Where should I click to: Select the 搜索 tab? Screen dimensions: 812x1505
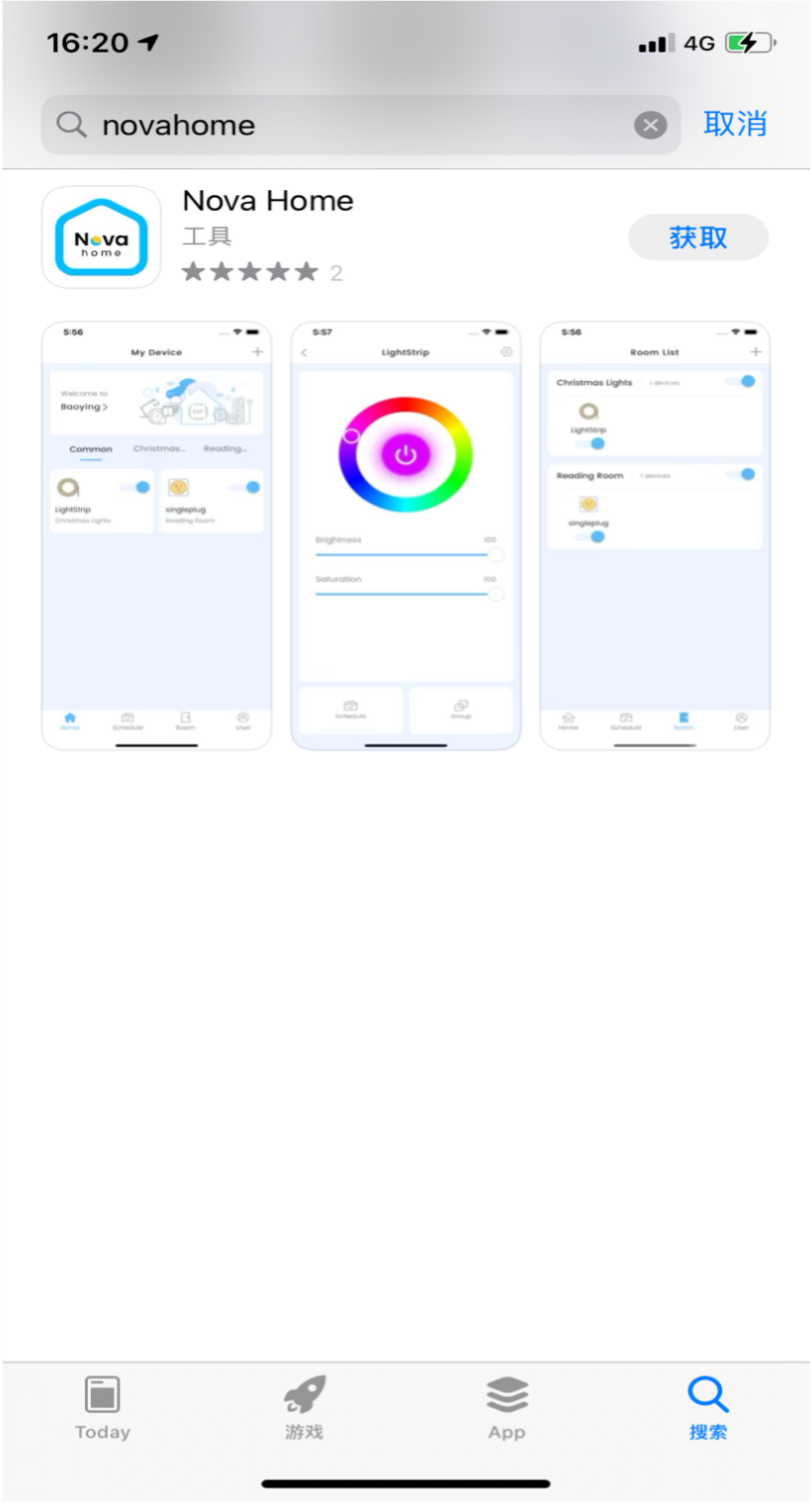(708, 1408)
